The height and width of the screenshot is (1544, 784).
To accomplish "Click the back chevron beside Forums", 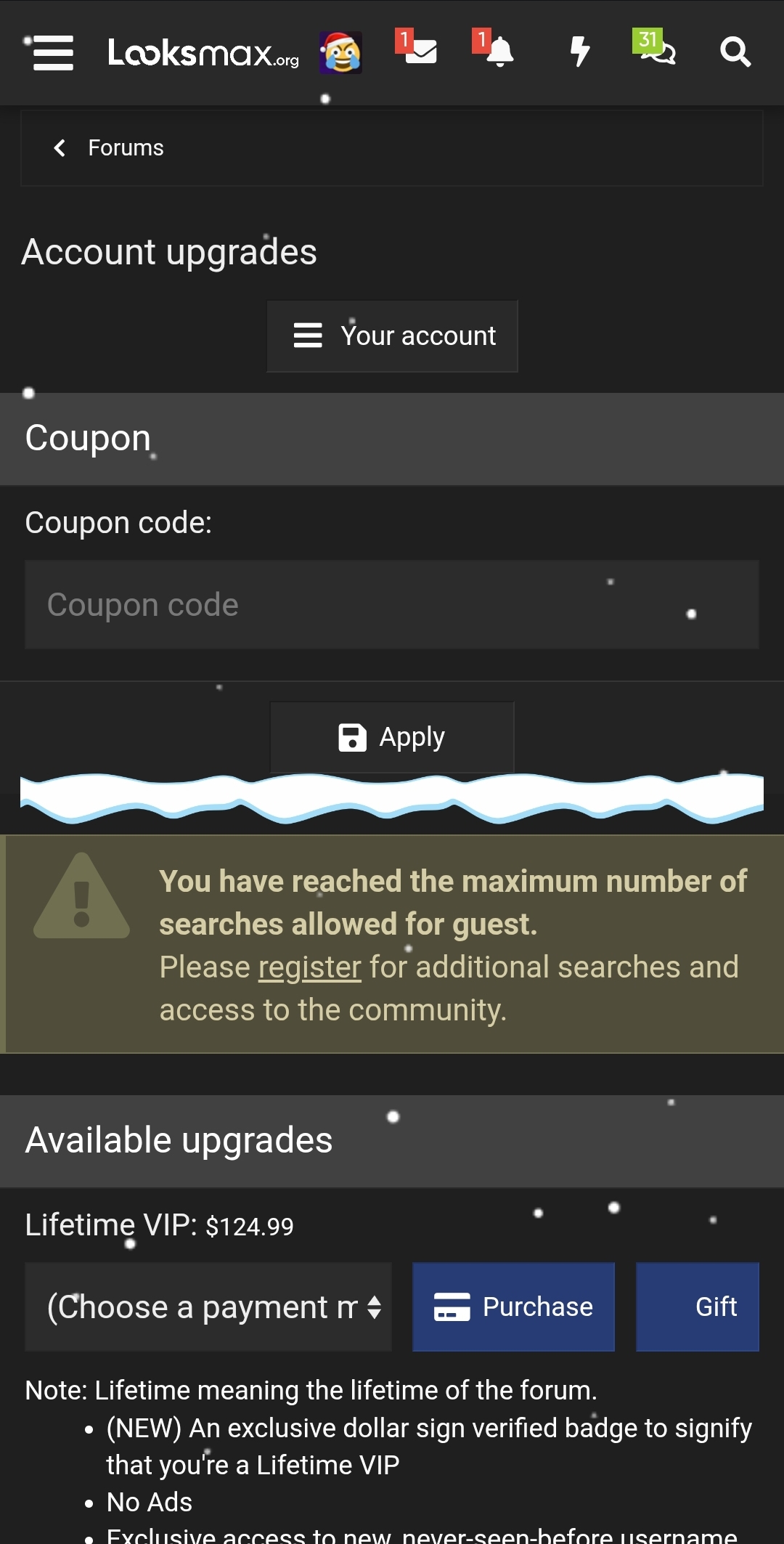I will pos(60,147).
